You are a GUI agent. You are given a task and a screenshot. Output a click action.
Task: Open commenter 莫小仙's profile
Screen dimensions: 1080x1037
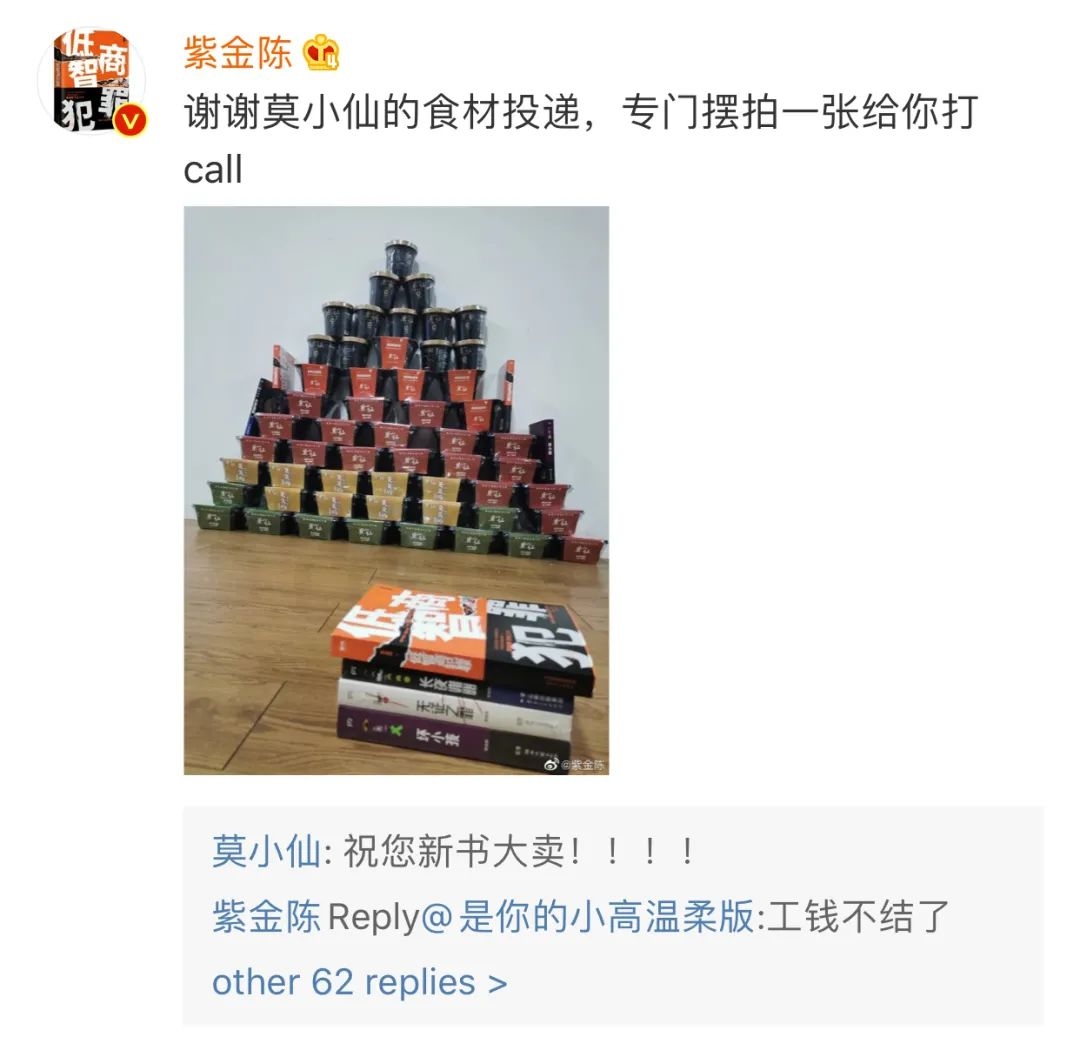pos(266,853)
